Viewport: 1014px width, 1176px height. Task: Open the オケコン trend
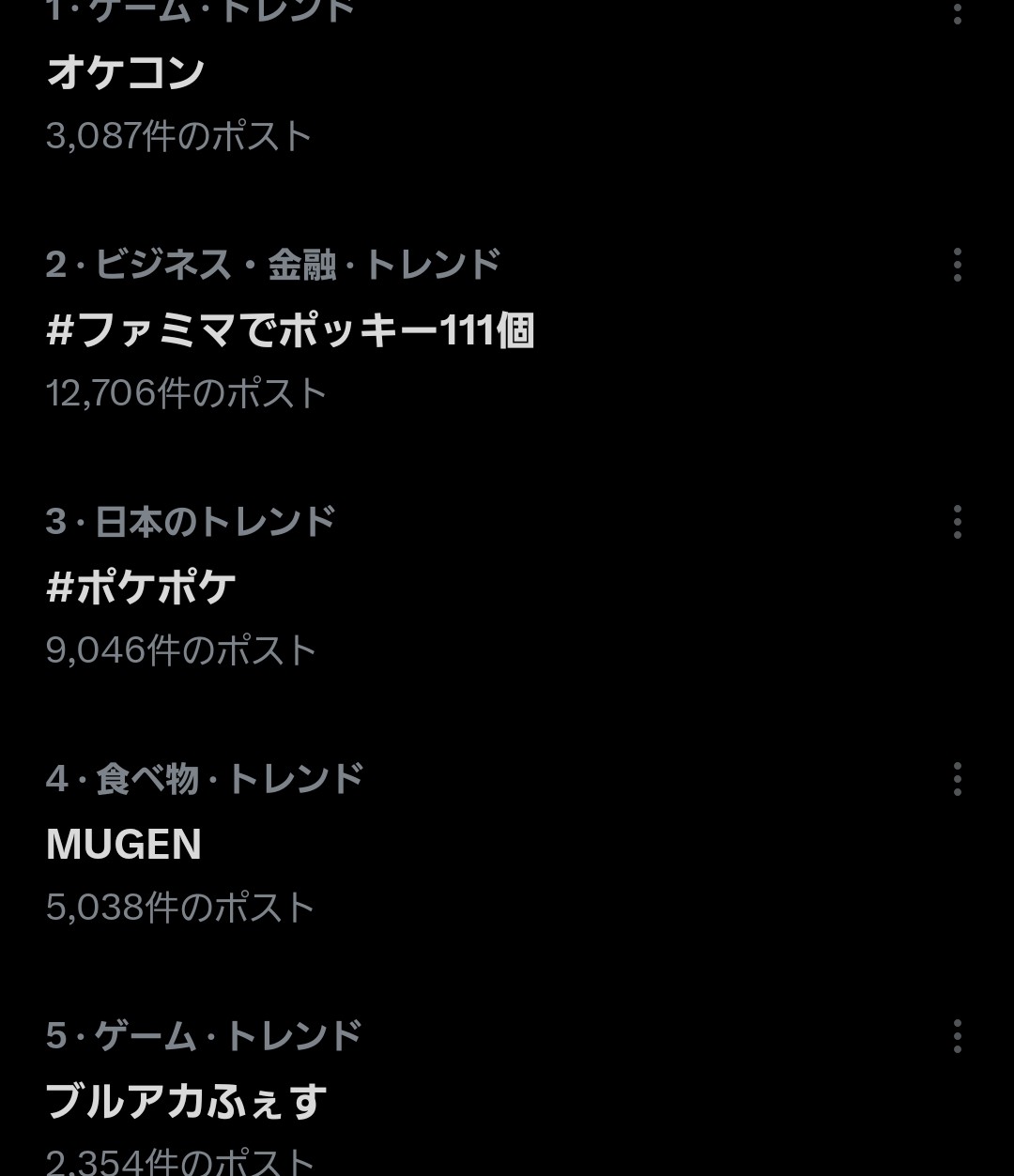[x=126, y=73]
